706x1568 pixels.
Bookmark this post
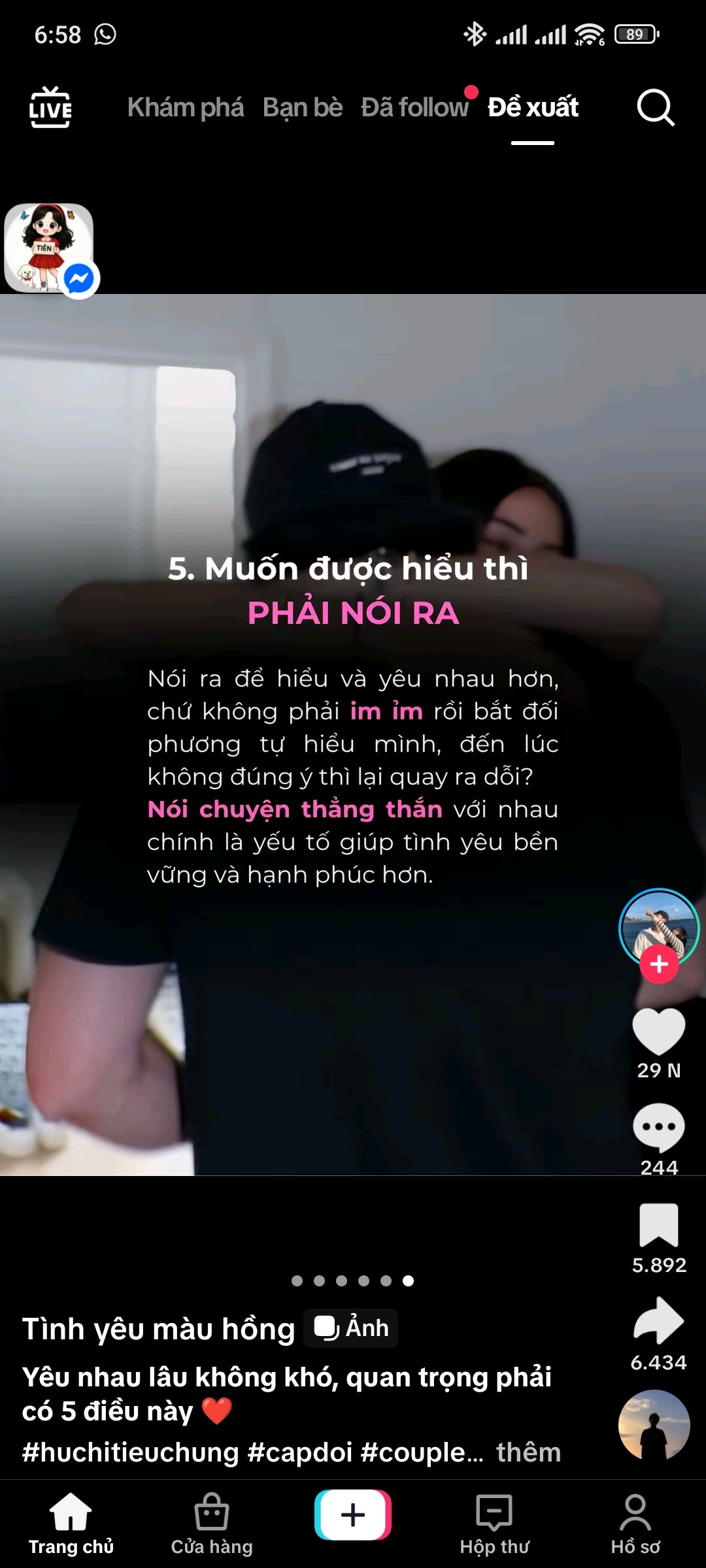(659, 1225)
